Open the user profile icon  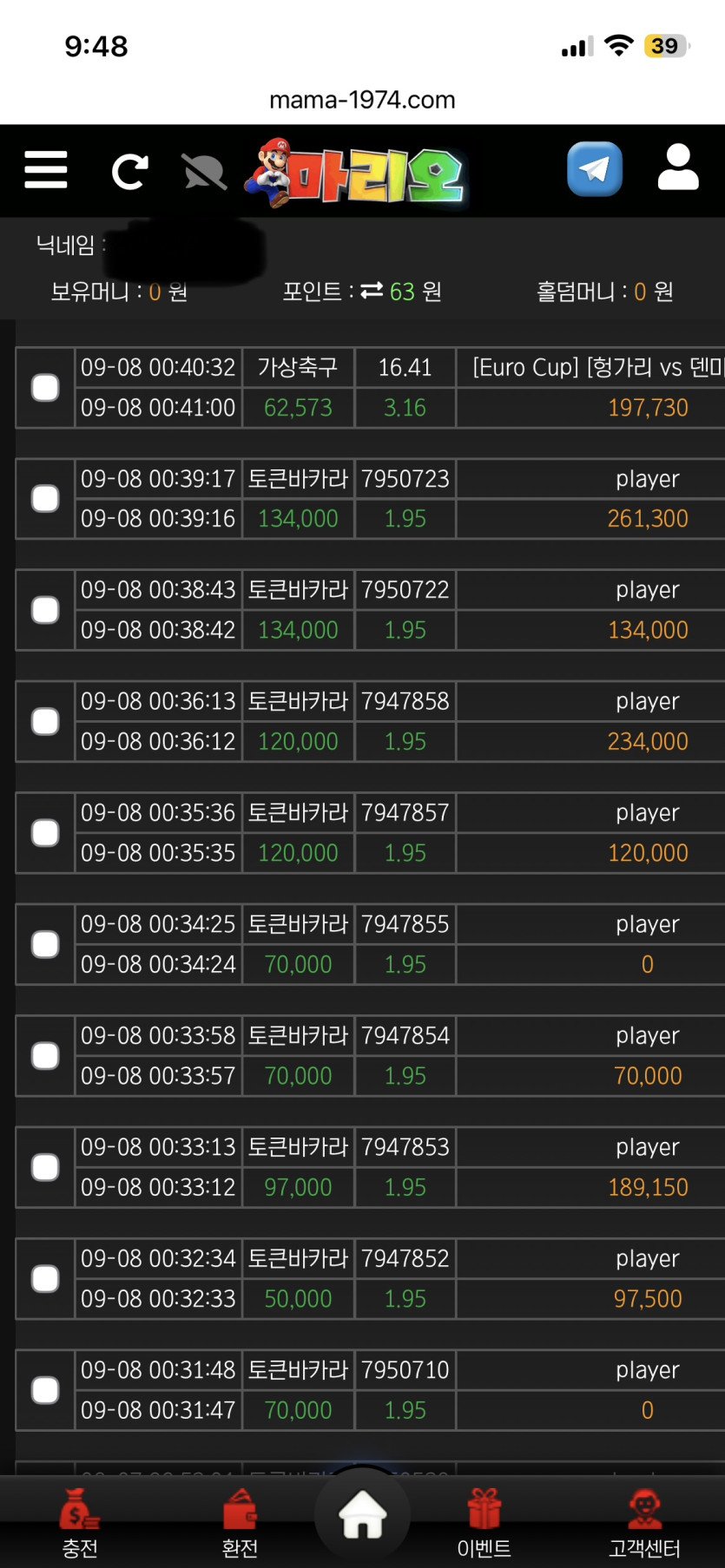[678, 167]
